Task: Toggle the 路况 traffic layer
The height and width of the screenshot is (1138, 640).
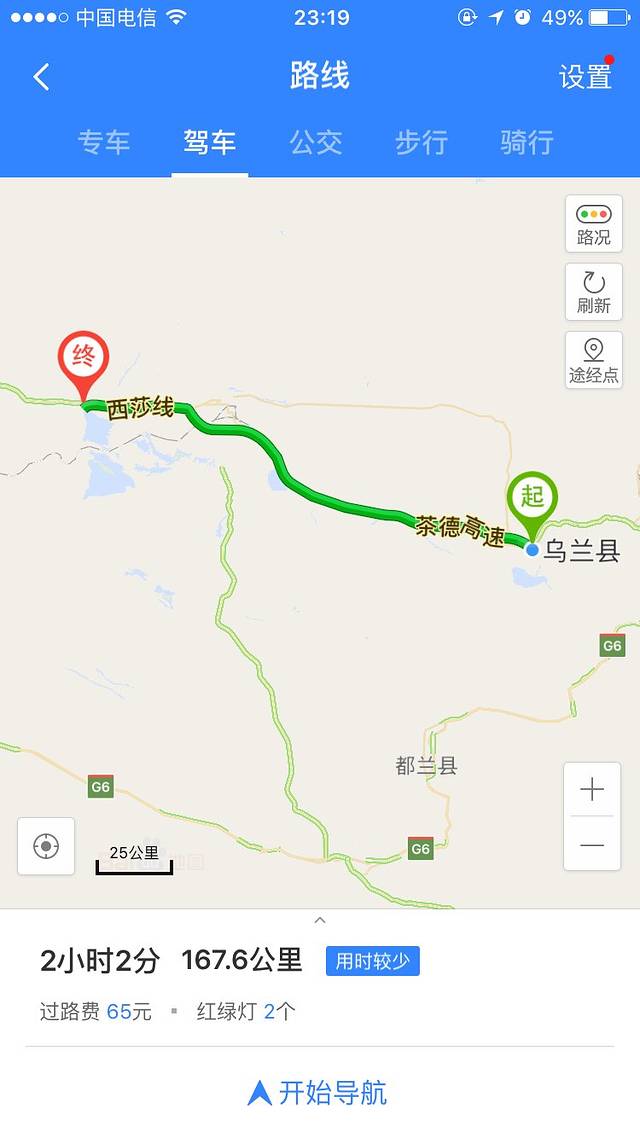Action: 593,224
